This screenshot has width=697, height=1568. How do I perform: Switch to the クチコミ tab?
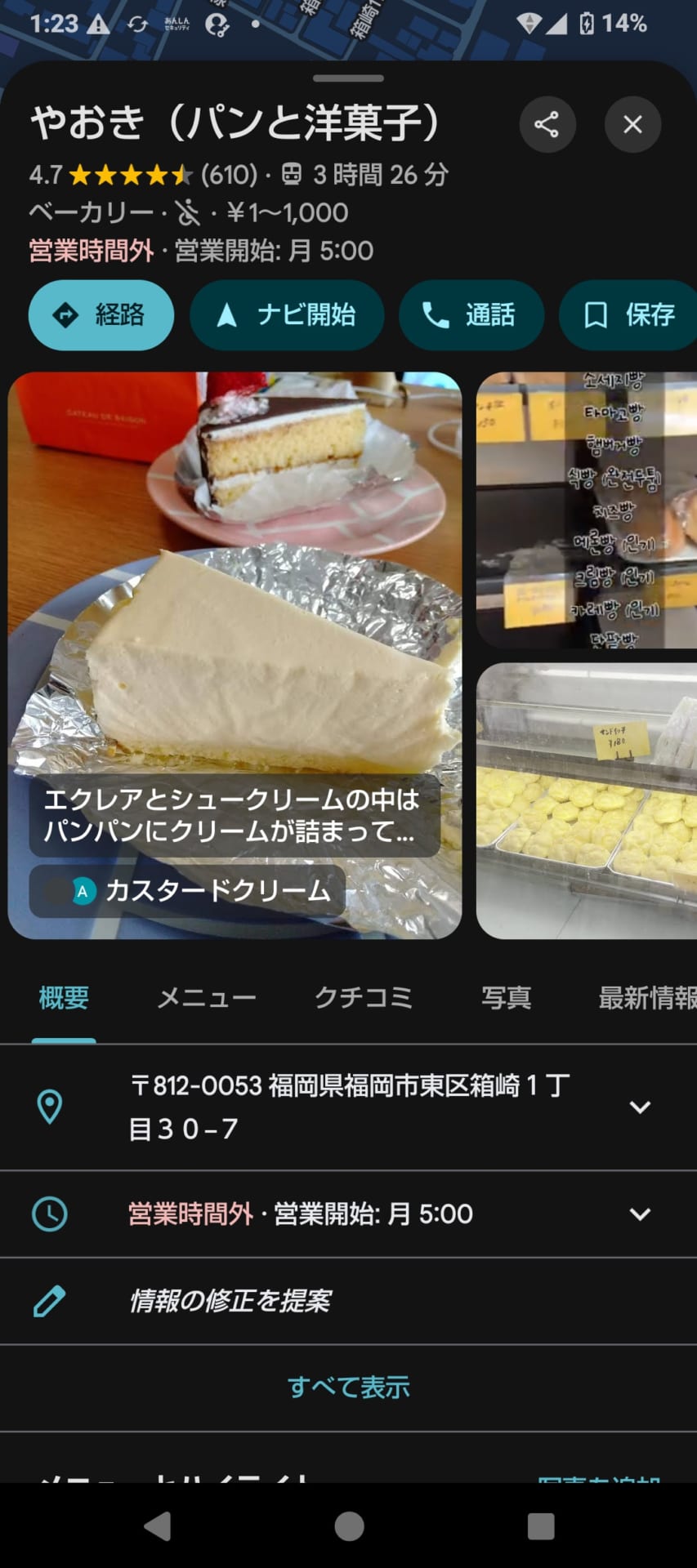(x=364, y=998)
